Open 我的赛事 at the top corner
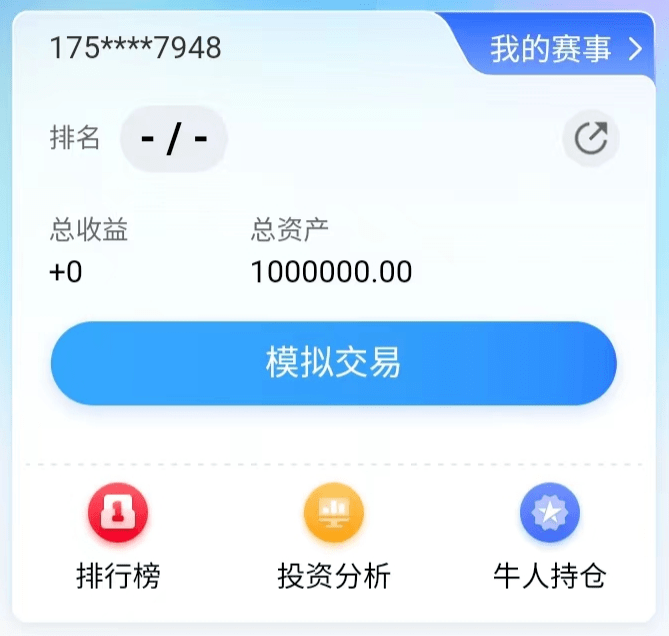 564,48
